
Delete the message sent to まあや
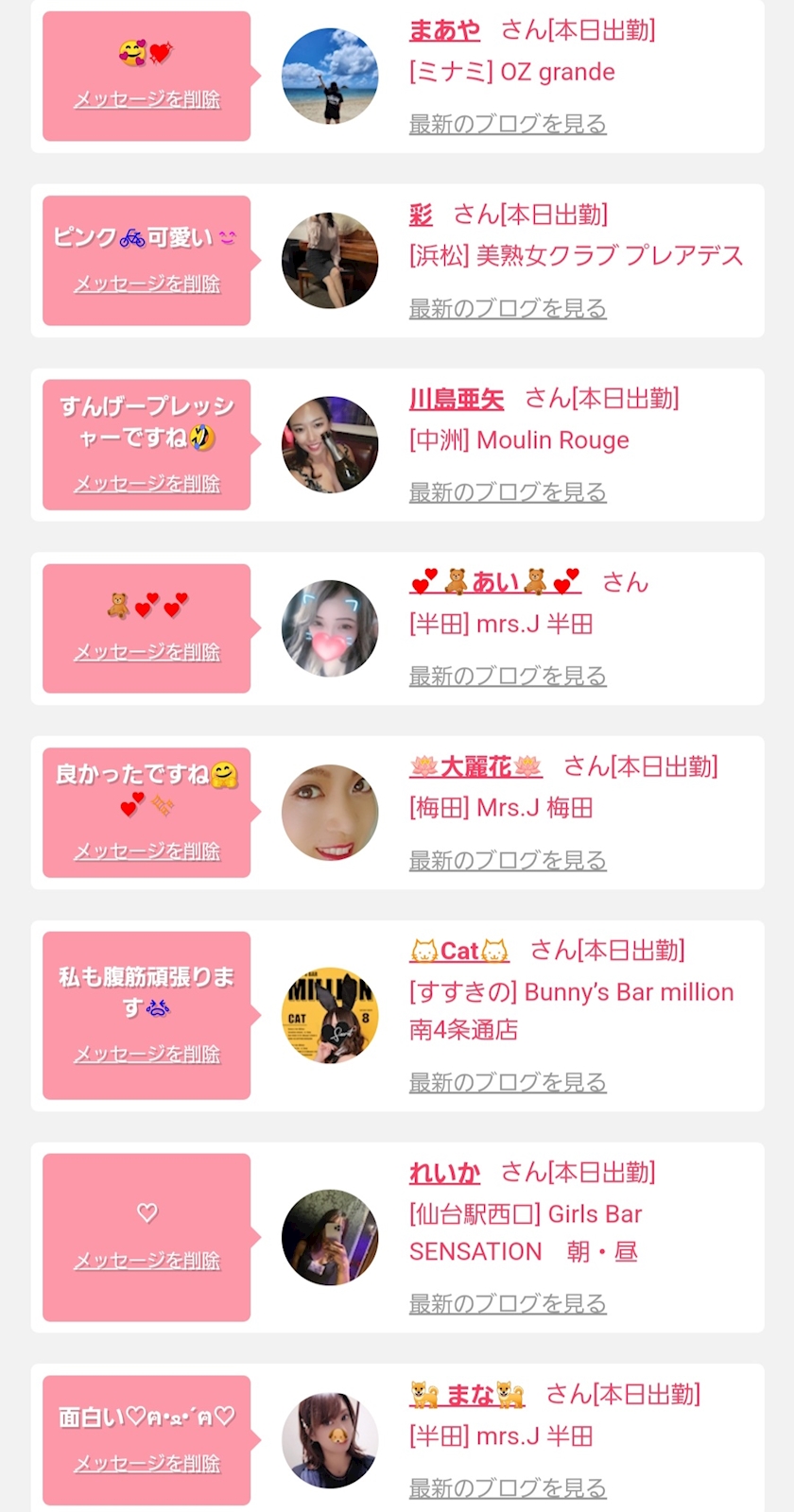point(147,99)
